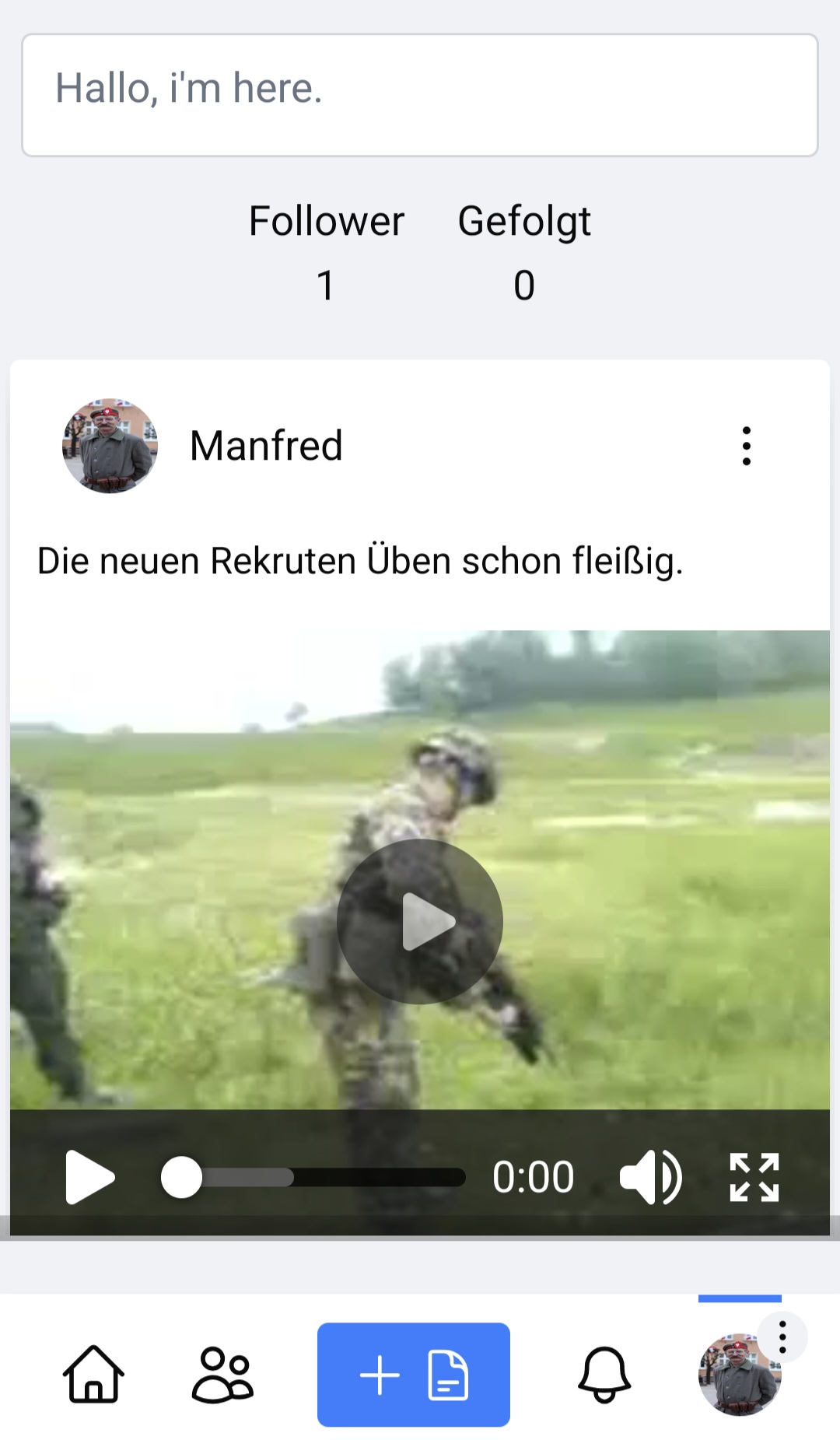Screen dimensions: 840x1440
Task: Mute the video sound
Action: (x=650, y=1177)
